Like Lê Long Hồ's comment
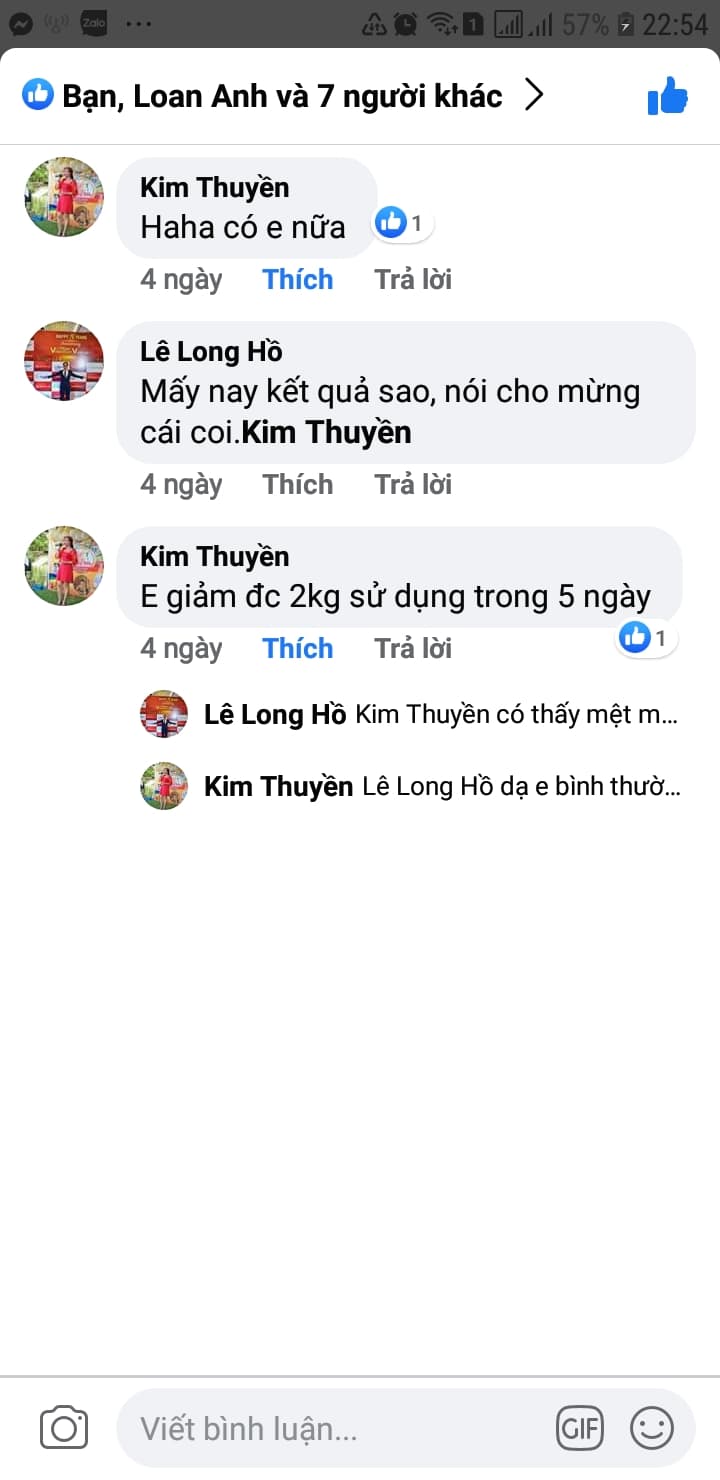This screenshot has width=720, height=1480. [297, 484]
